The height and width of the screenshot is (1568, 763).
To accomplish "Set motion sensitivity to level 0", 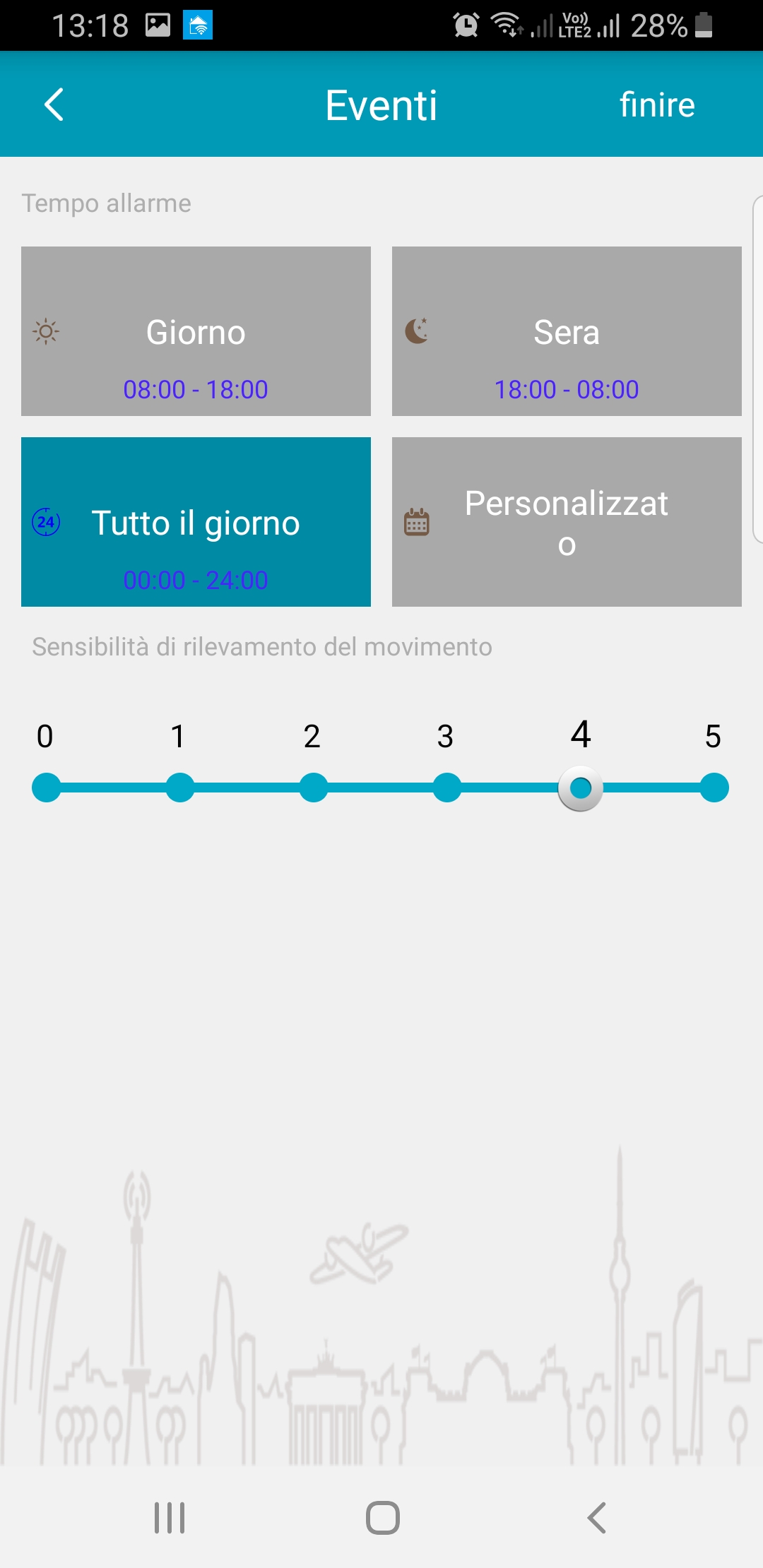I will click(x=47, y=788).
